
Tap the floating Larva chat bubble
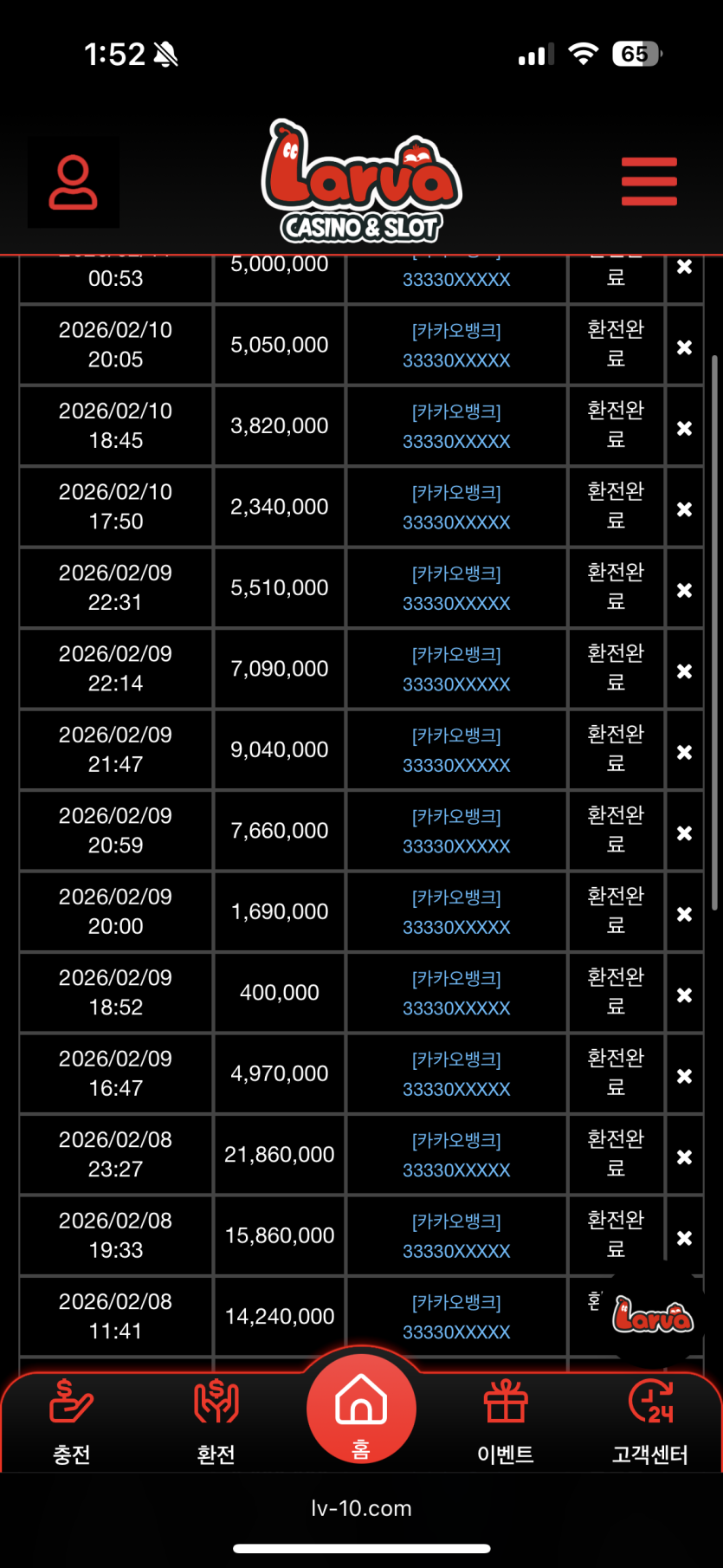(x=653, y=1315)
